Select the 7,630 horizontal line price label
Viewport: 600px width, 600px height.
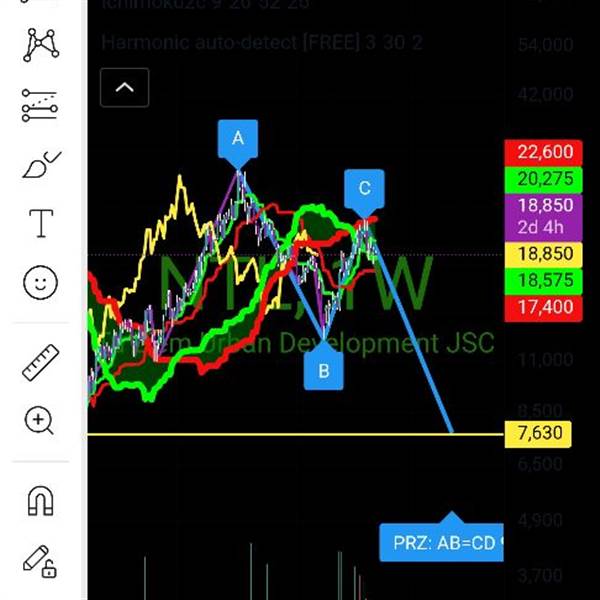point(540,434)
